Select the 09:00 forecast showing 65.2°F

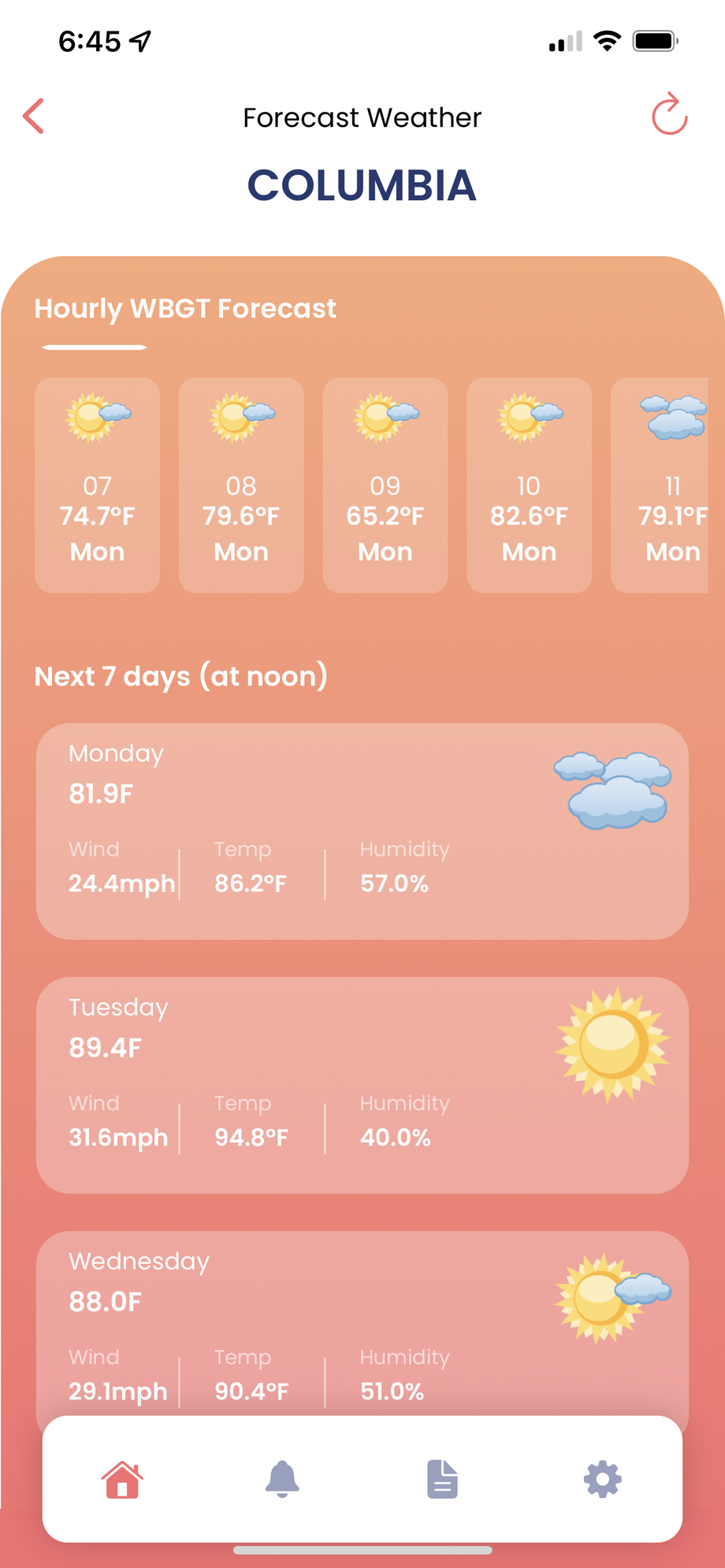385,484
